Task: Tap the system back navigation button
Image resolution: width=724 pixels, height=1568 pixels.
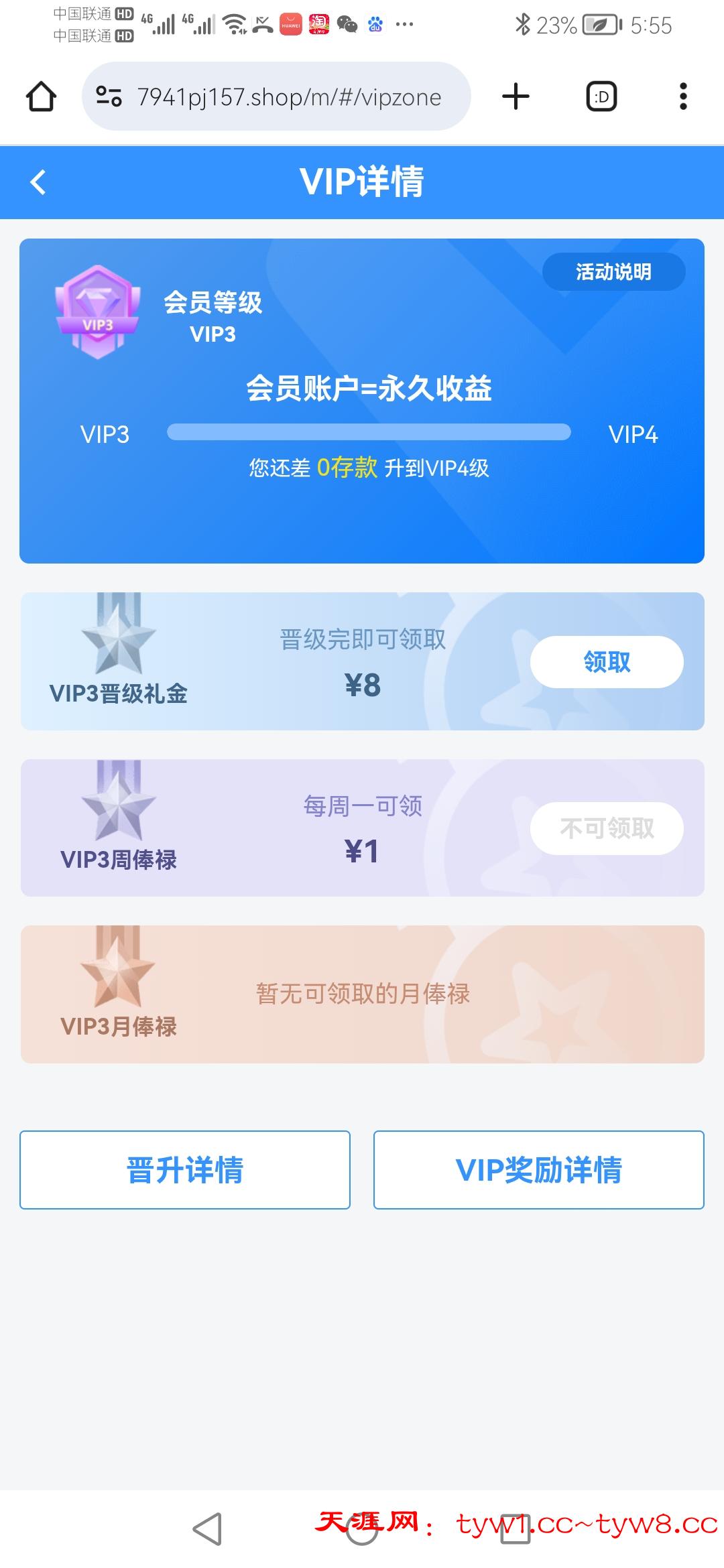Action: [x=207, y=1529]
